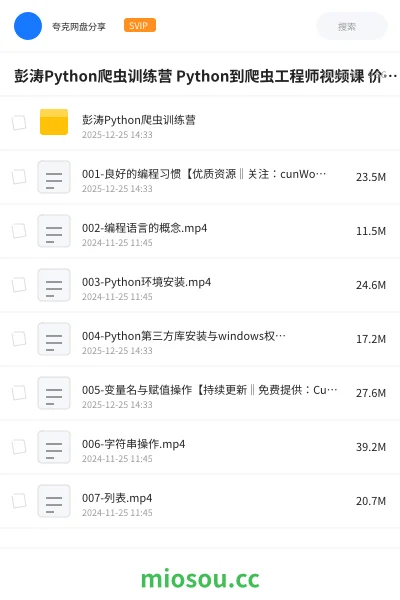This screenshot has height=600, width=400.
Task: Select the checkbox beside 003-Python环境安装.mp4
Action: pos(19,285)
